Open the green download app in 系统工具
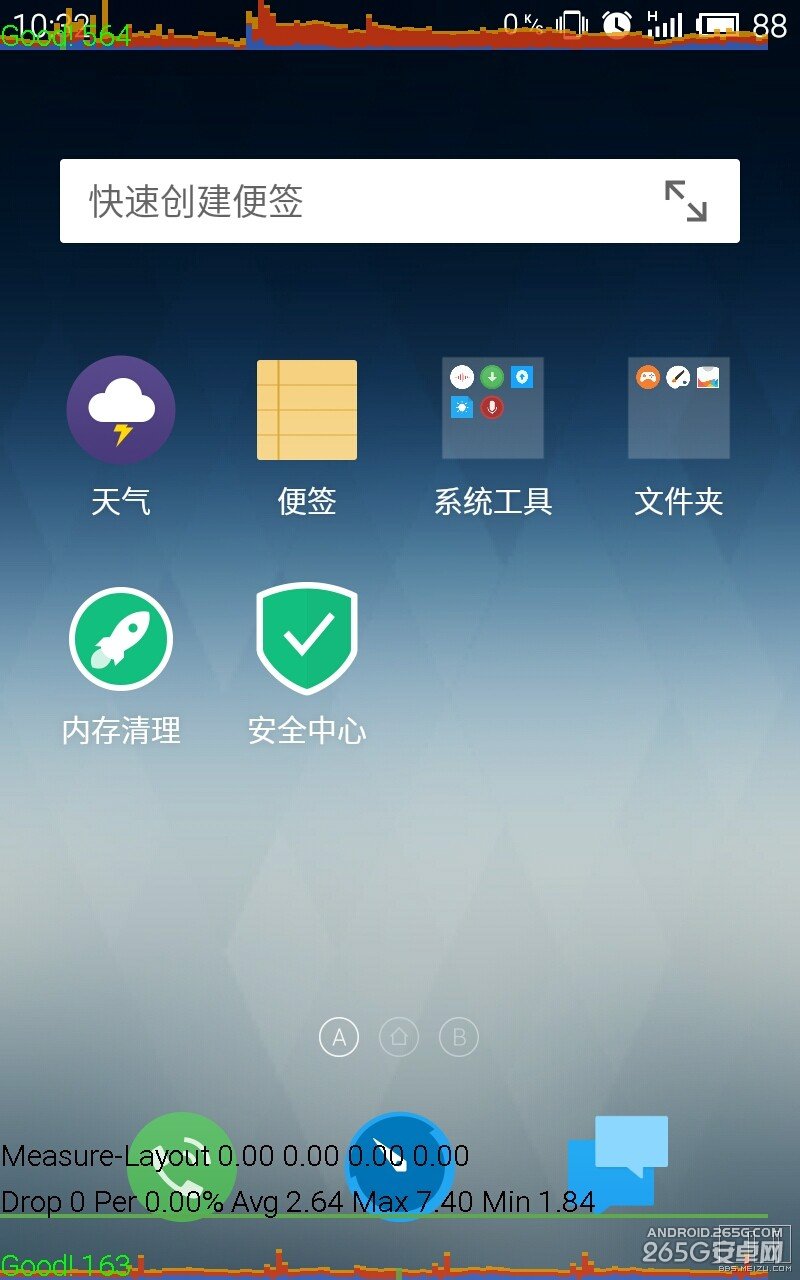This screenshot has width=800, height=1280. (x=491, y=377)
